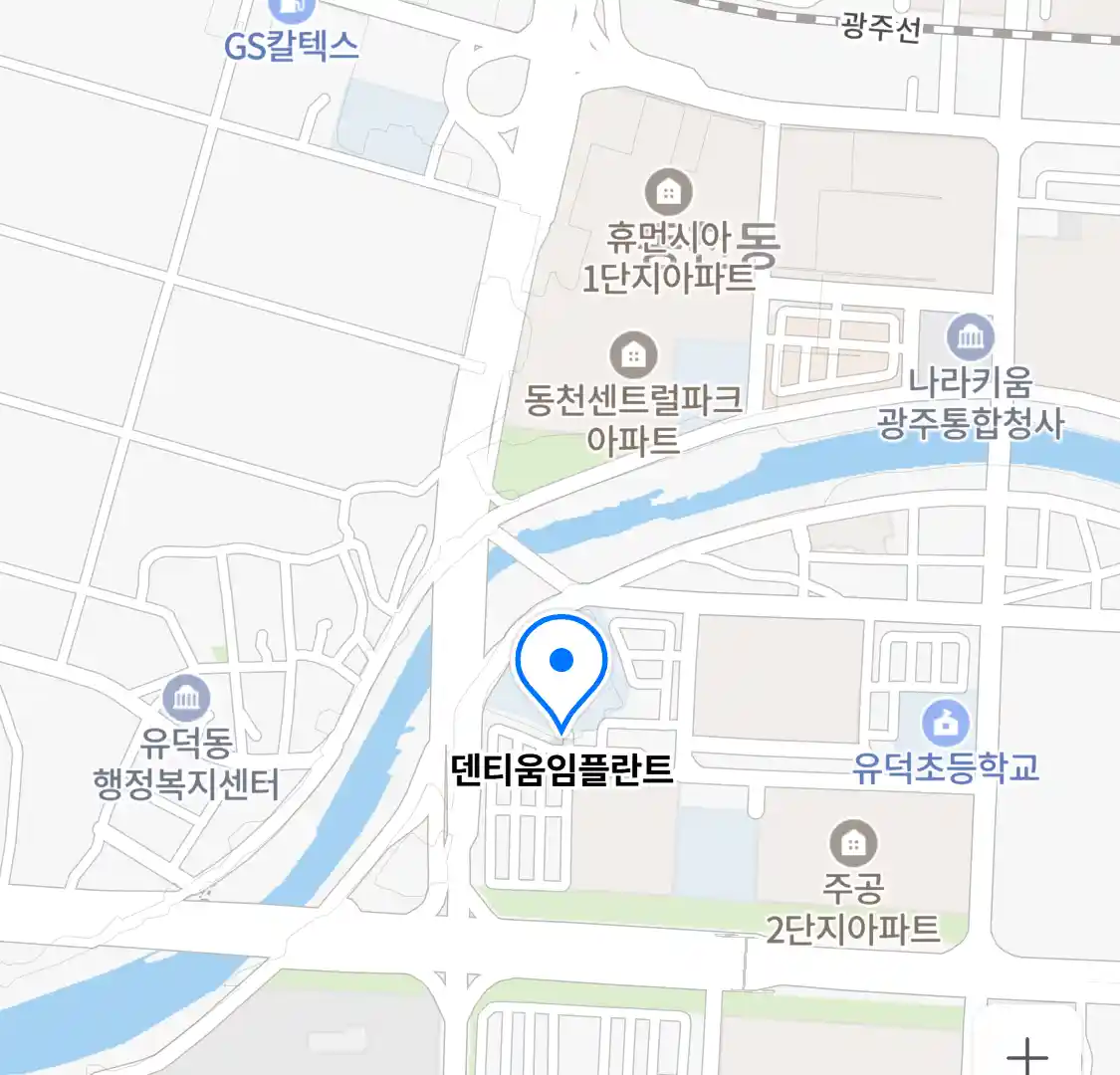Open the 유덕동 행정복지센터 marker
Screen dimensions: 1120x1075
pyautogui.click(x=186, y=698)
